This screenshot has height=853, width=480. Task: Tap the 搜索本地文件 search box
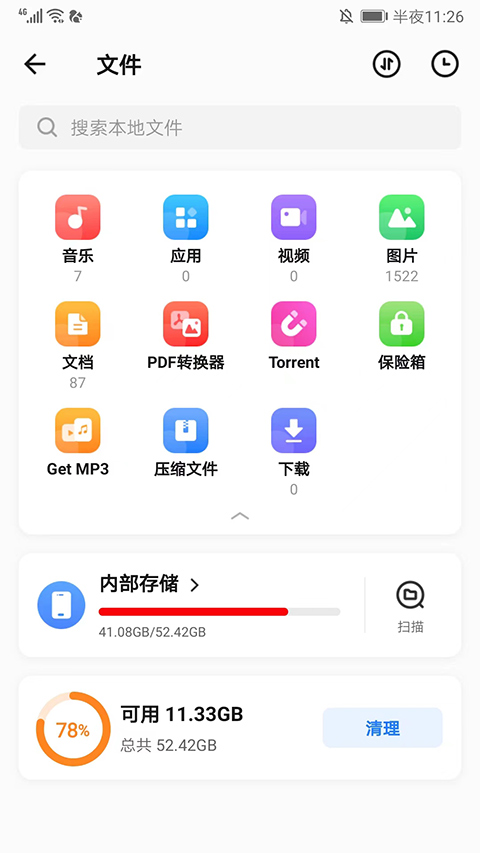[240, 127]
